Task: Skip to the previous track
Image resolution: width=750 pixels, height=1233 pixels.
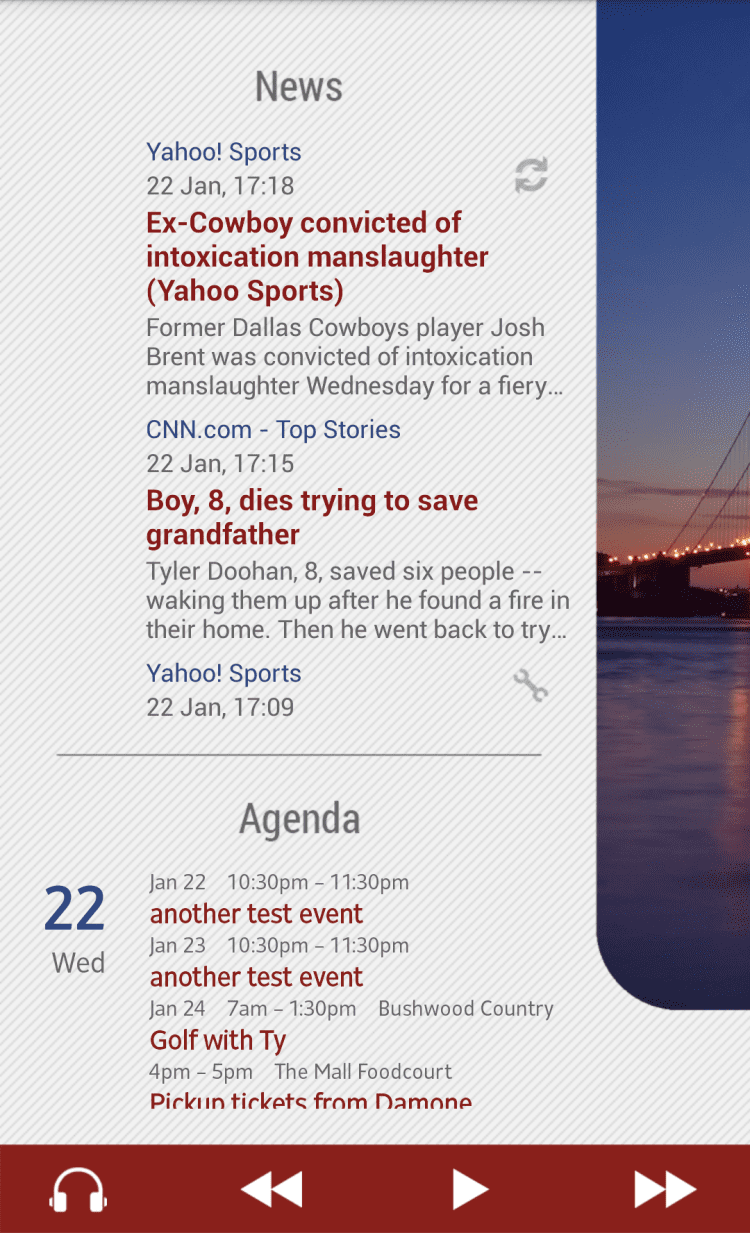Action: [x=271, y=1190]
